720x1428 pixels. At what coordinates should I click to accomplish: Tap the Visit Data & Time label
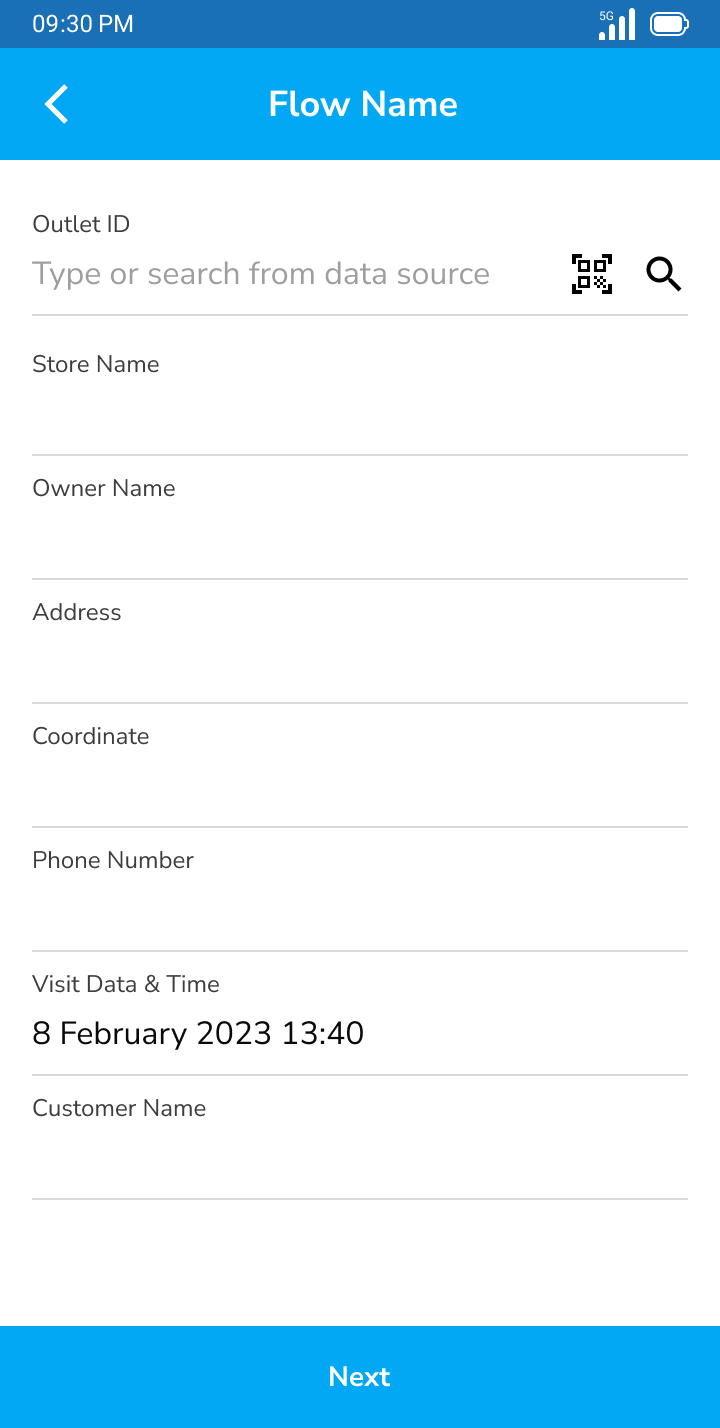[x=125, y=984]
